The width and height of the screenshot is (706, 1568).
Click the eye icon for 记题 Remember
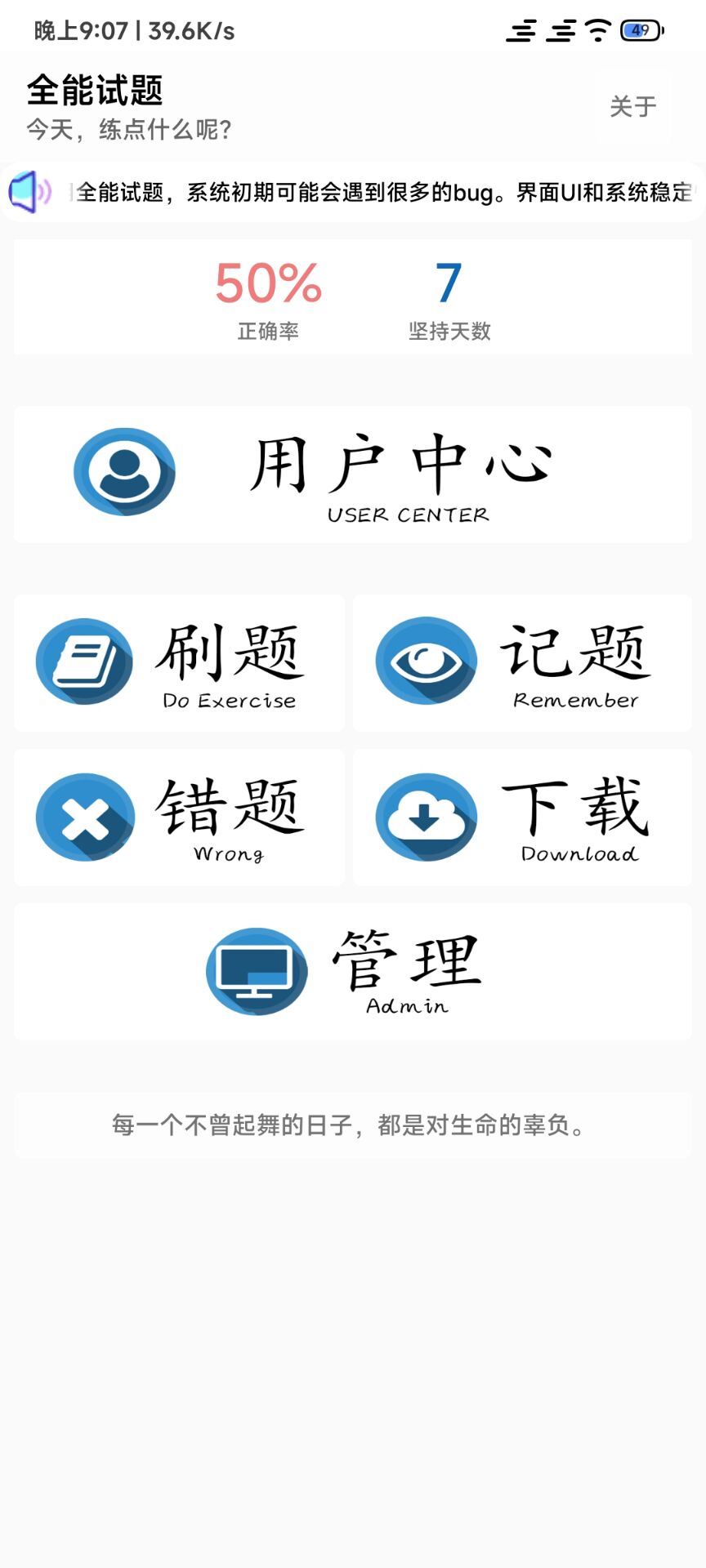(425, 661)
